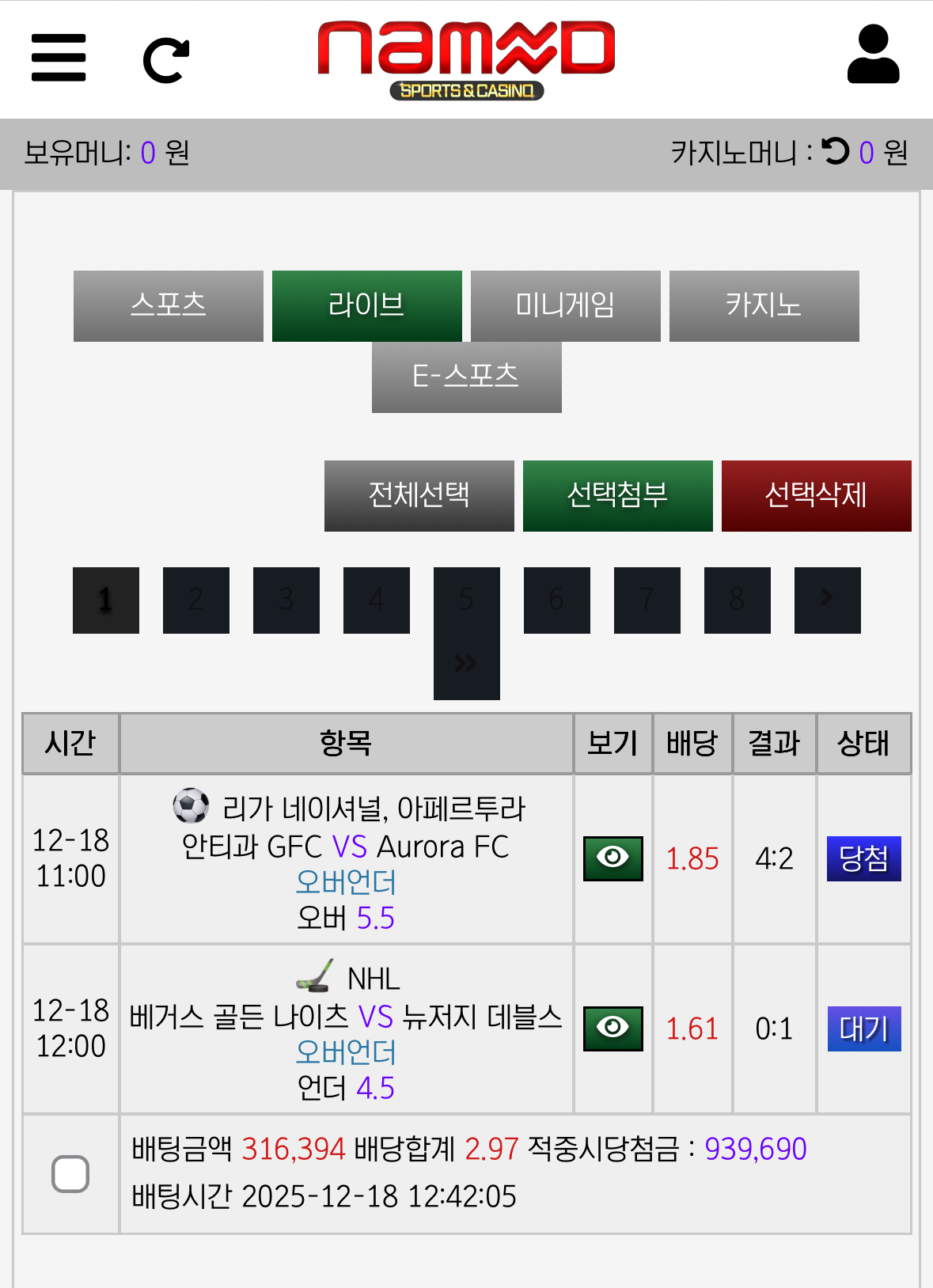
Task: Switch to the E-스포츠 tab
Action: 467,377
